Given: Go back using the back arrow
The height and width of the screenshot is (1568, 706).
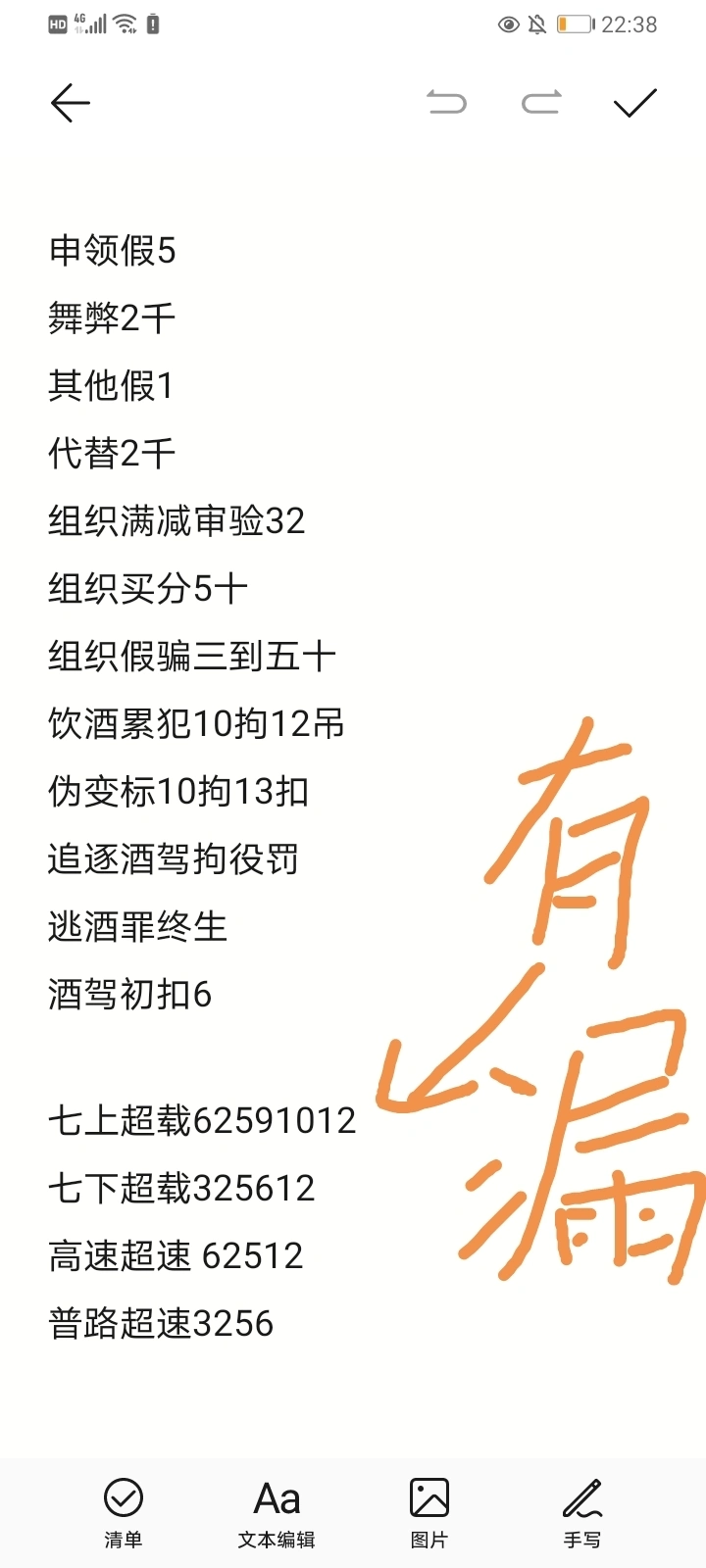Looking at the screenshot, I should coord(70,103).
